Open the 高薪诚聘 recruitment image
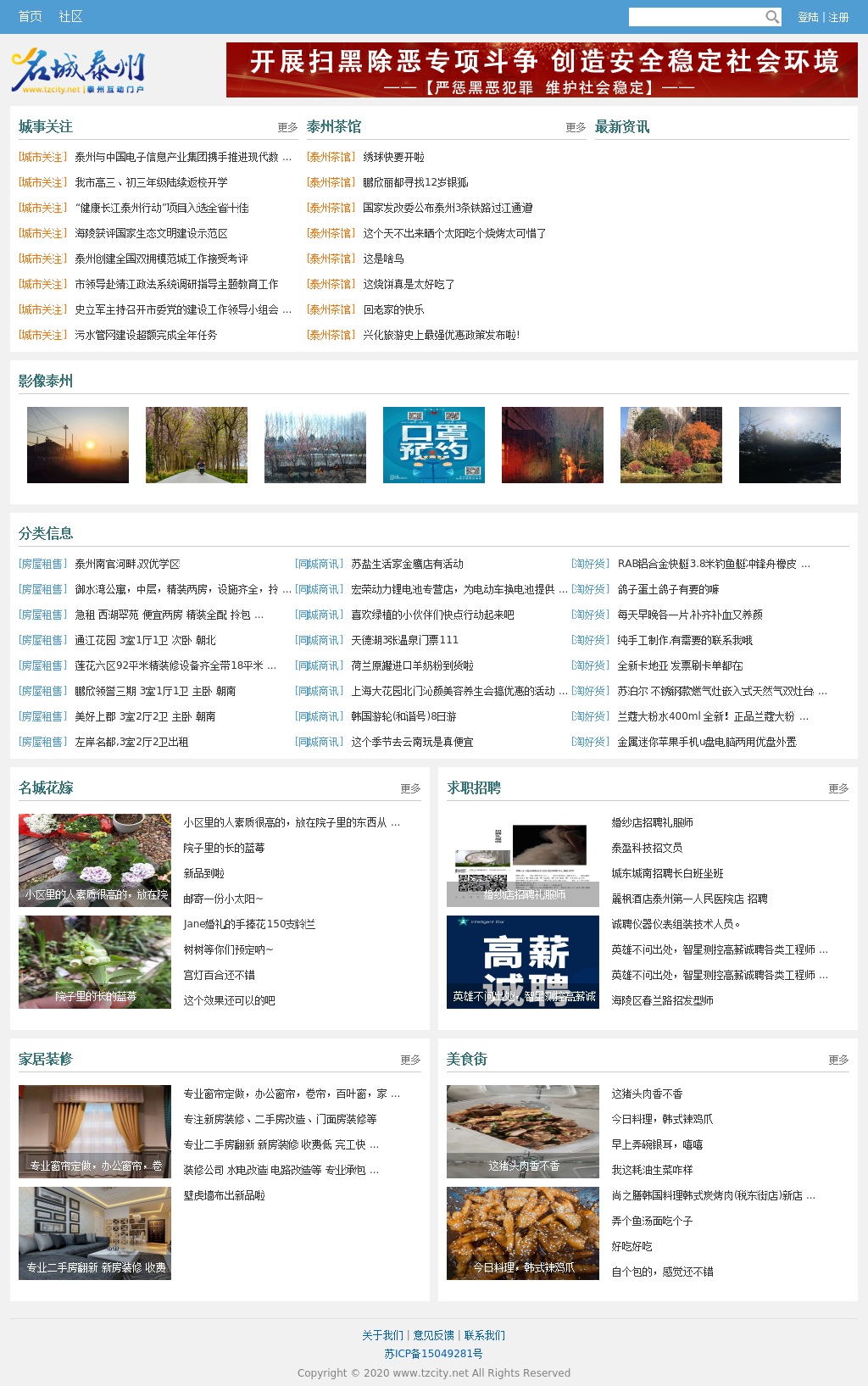Image resolution: width=868 pixels, height=1386 pixels. click(x=523, y=962)
